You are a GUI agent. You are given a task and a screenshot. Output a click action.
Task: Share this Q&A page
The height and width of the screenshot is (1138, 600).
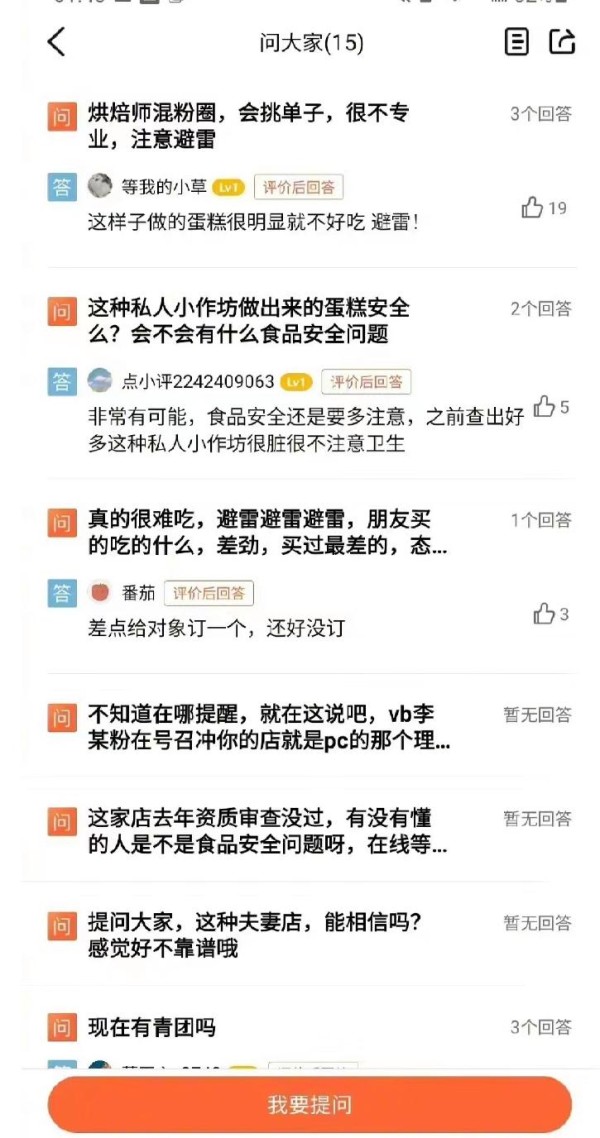pyautogui.click(x=563, y=42)
